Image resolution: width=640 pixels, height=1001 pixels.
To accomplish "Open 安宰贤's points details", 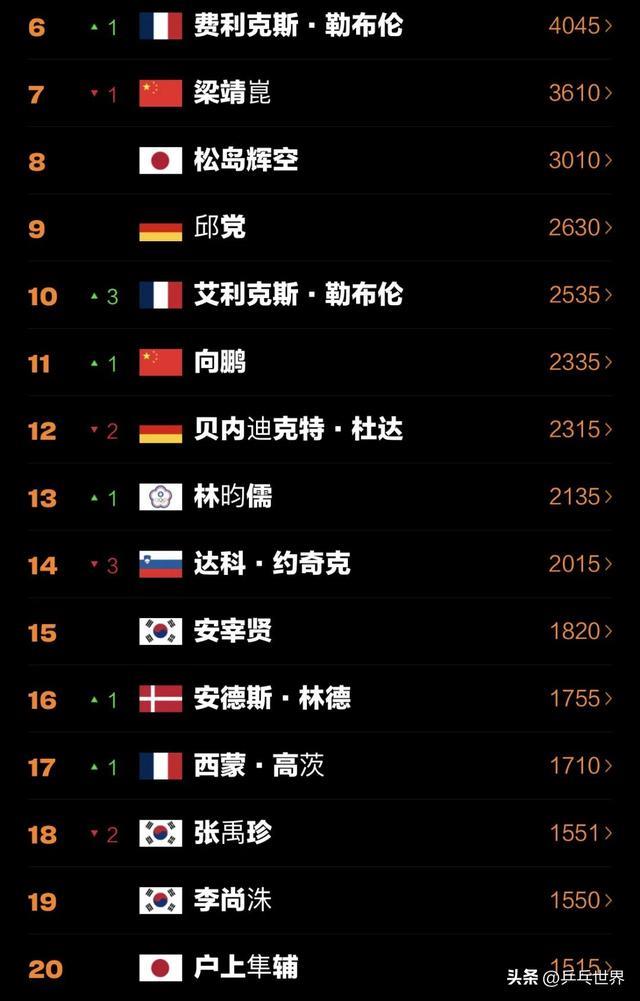I will click(x=580, y=631).
